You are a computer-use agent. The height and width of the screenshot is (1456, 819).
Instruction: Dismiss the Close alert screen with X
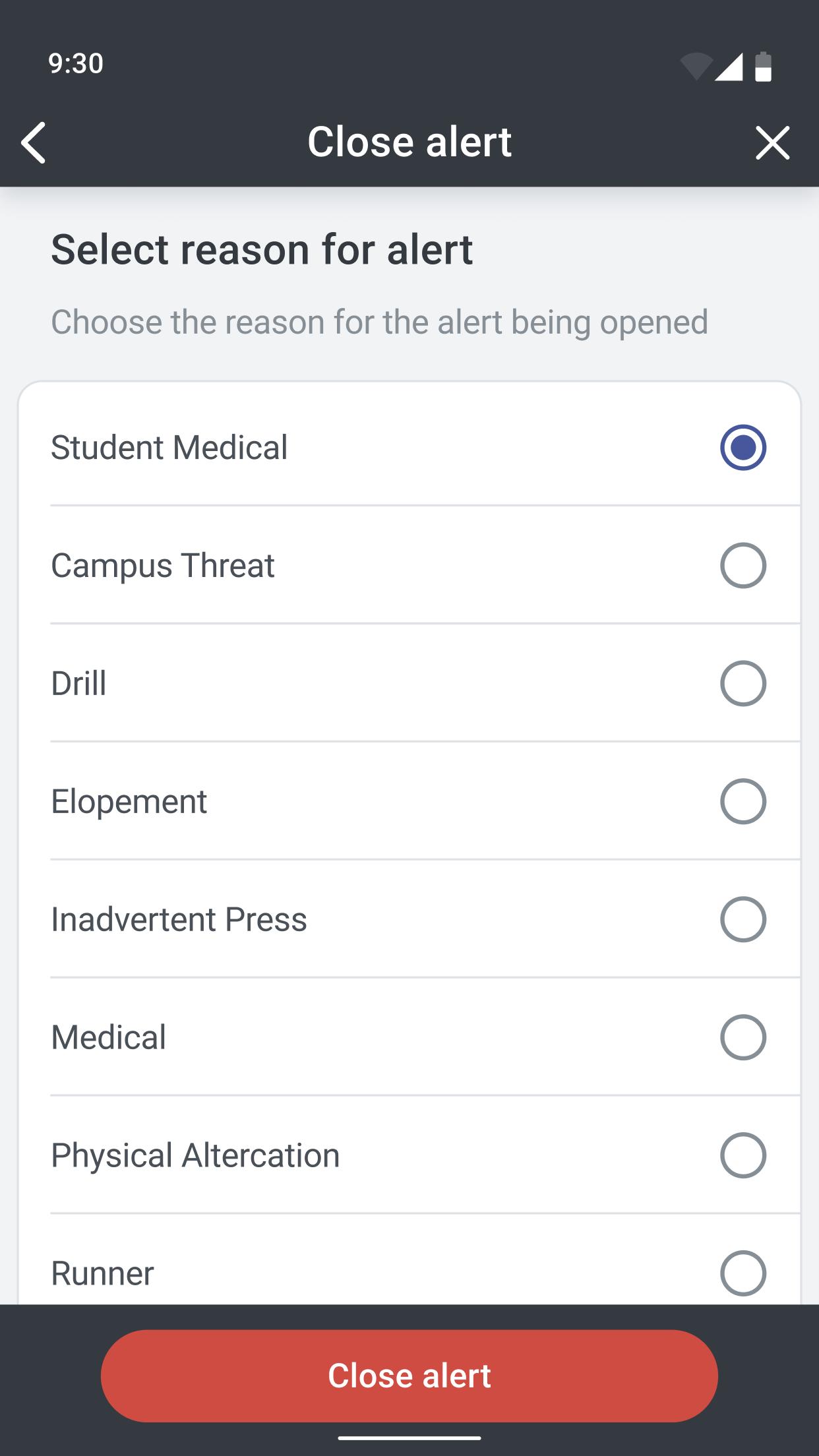[x=772, y=142]
